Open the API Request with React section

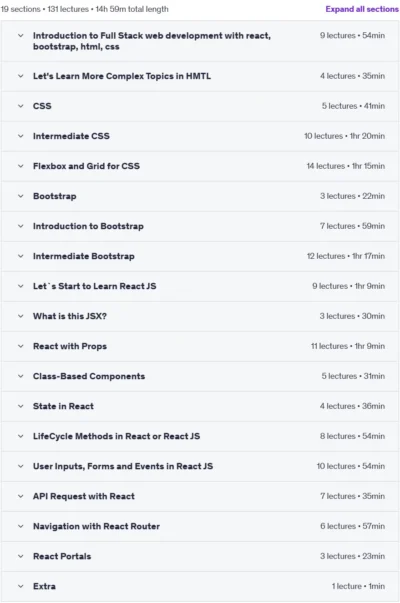pos(200,496)
